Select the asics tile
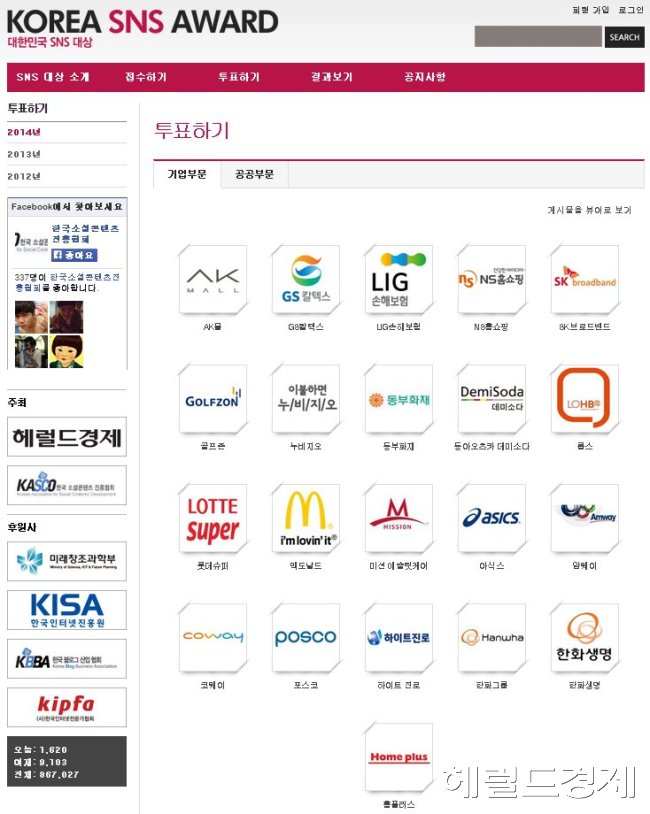Screen dimensions: 650x814 point(492,519)
